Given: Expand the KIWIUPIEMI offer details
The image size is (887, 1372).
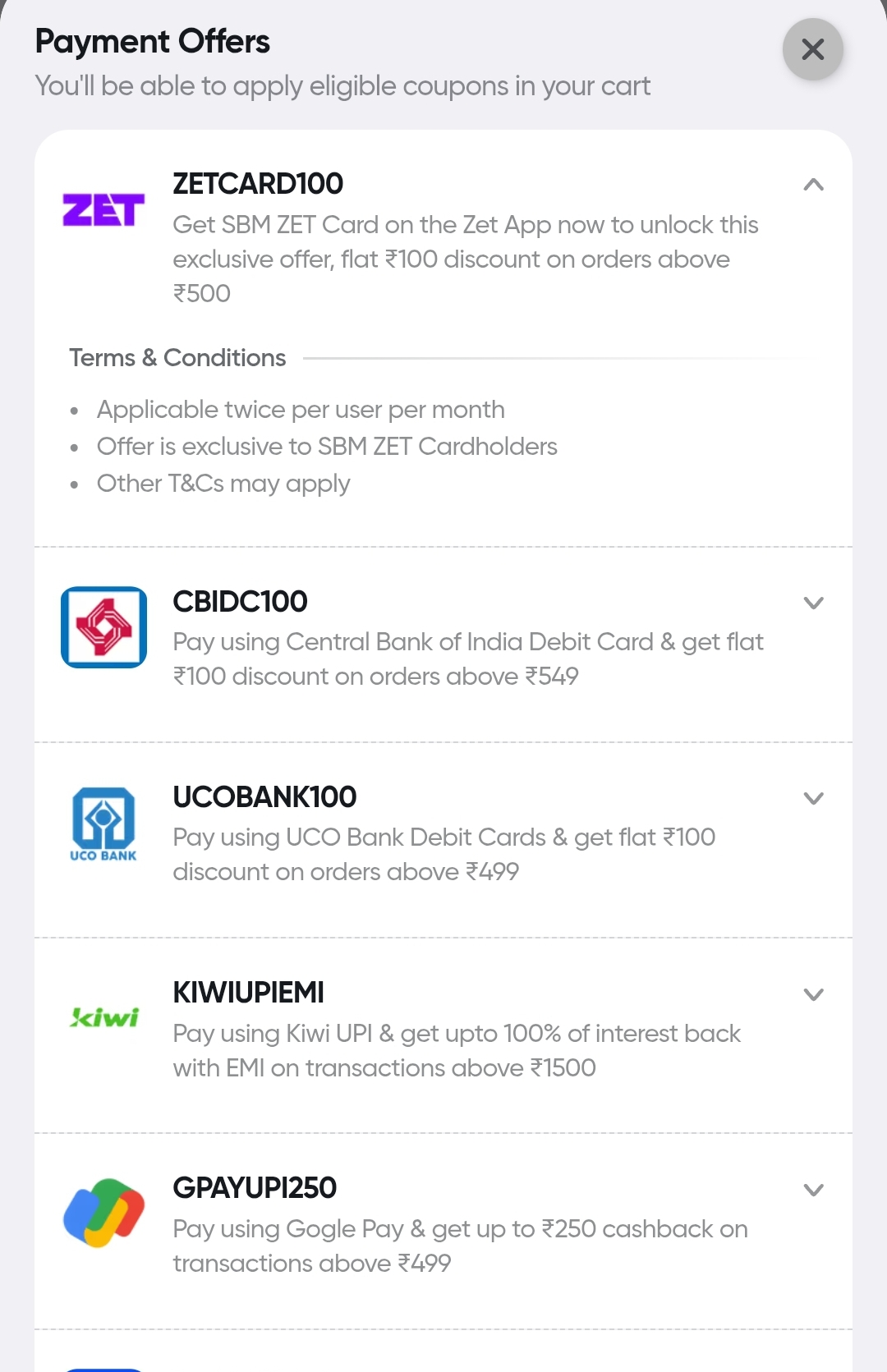Looking at the screenshot, I should 814,993.
